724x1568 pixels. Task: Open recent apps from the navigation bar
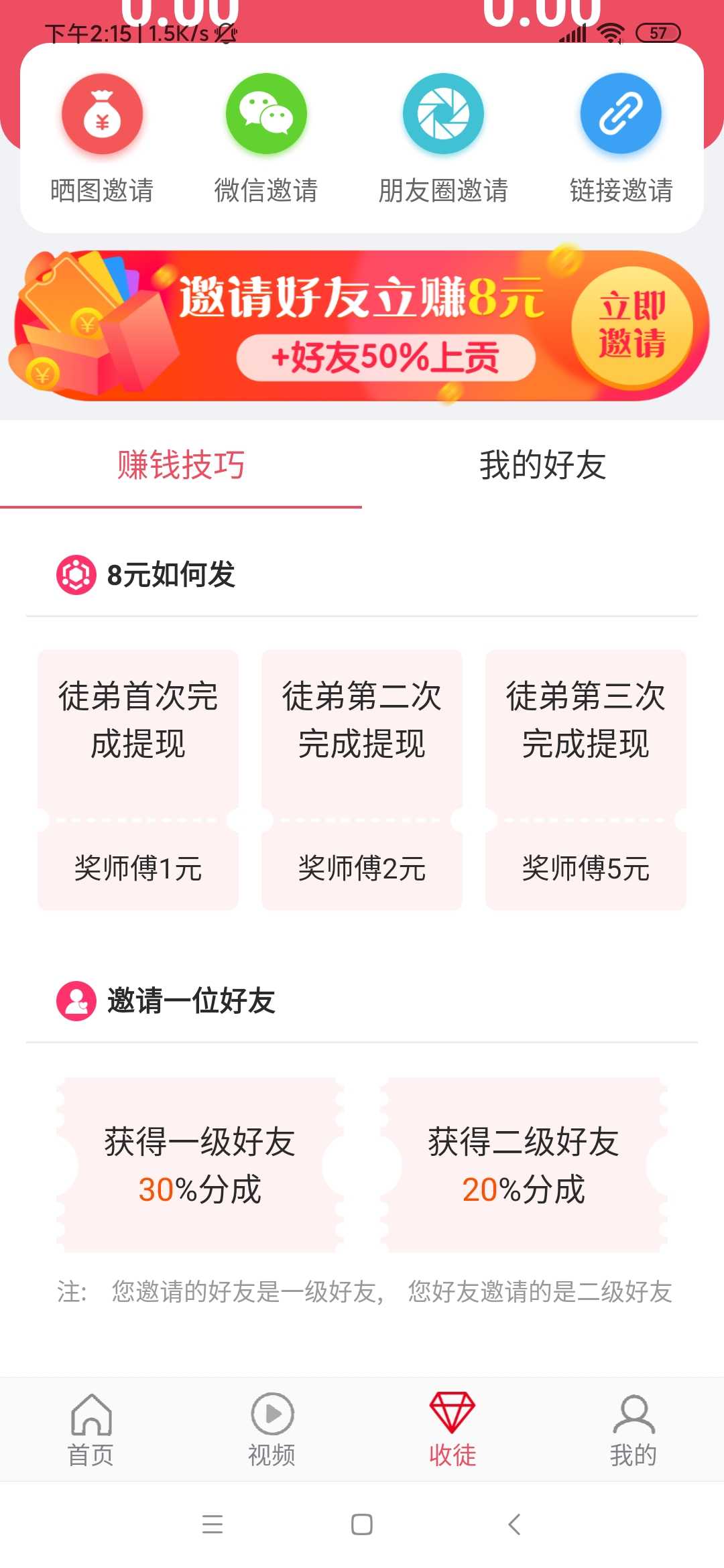[213, 1524]
